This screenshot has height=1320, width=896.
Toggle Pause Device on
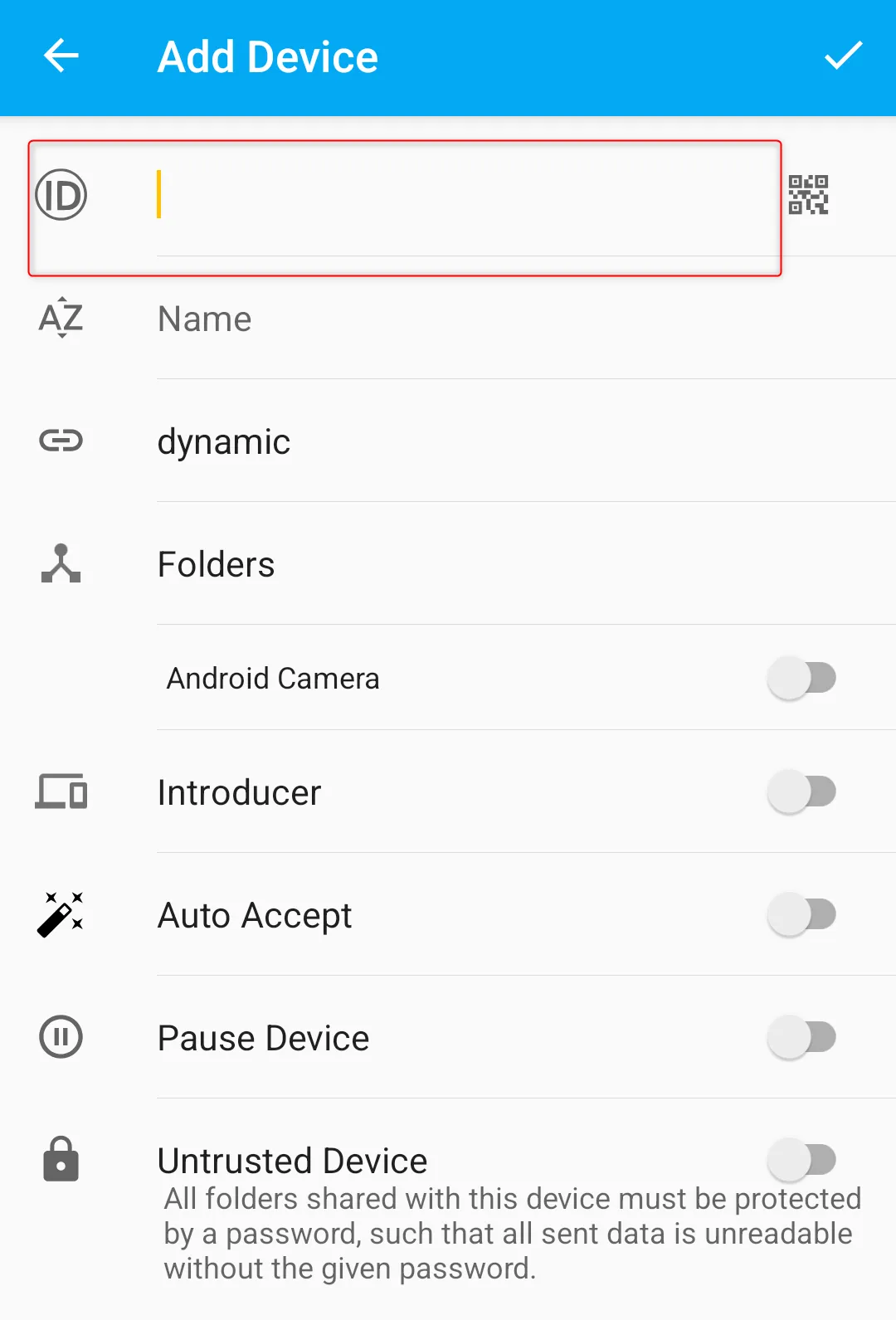(800, 1036)
